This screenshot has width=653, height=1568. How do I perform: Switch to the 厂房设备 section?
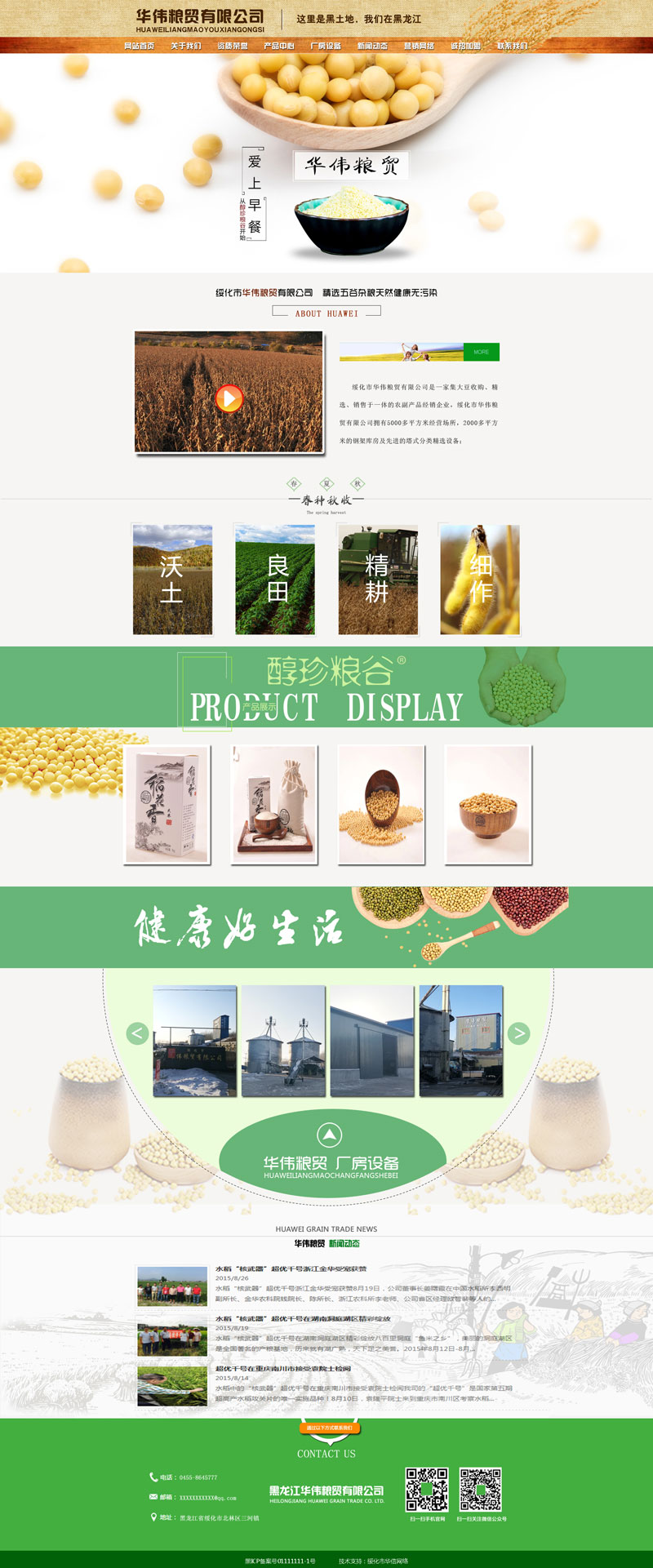(325, 46)
